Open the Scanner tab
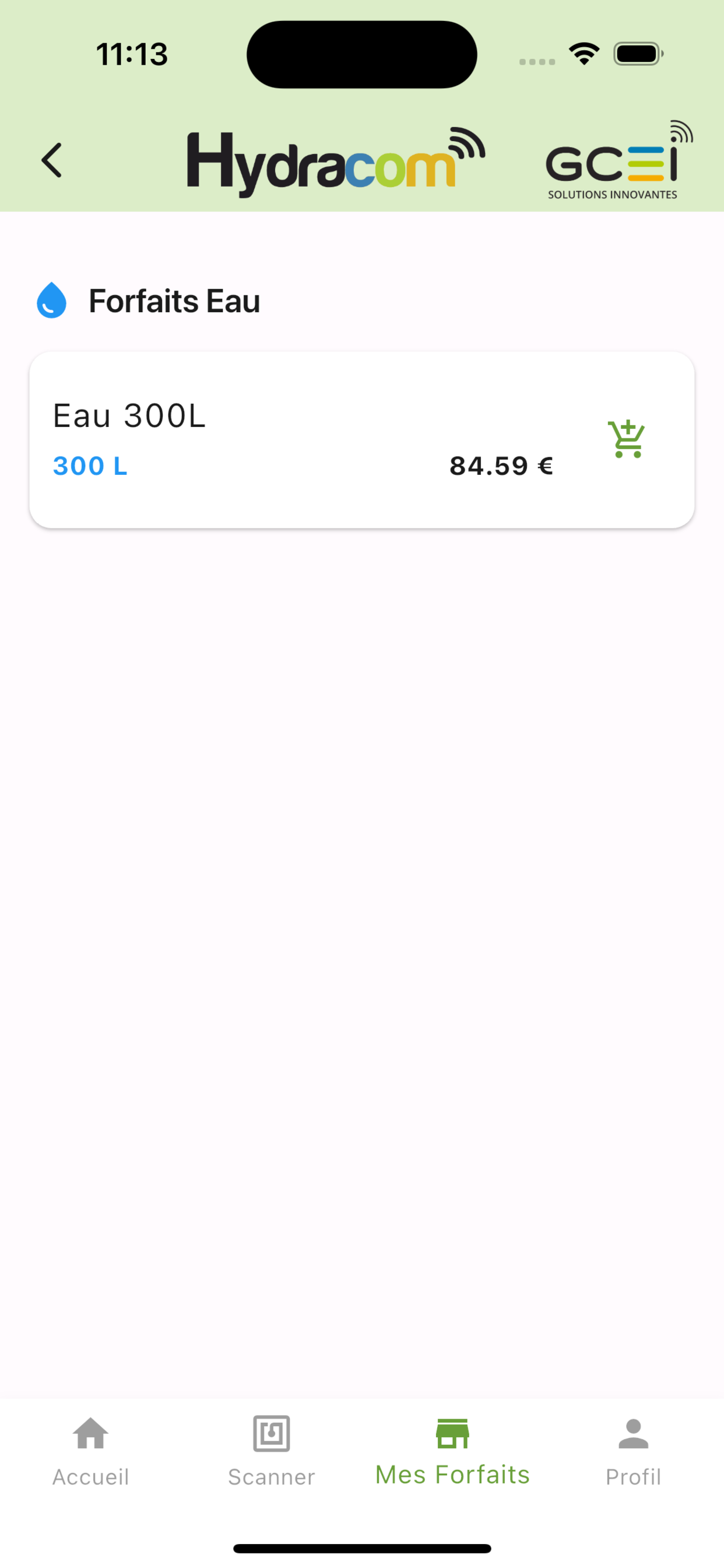724x1568 pixels. click(x=271, y=1451)
